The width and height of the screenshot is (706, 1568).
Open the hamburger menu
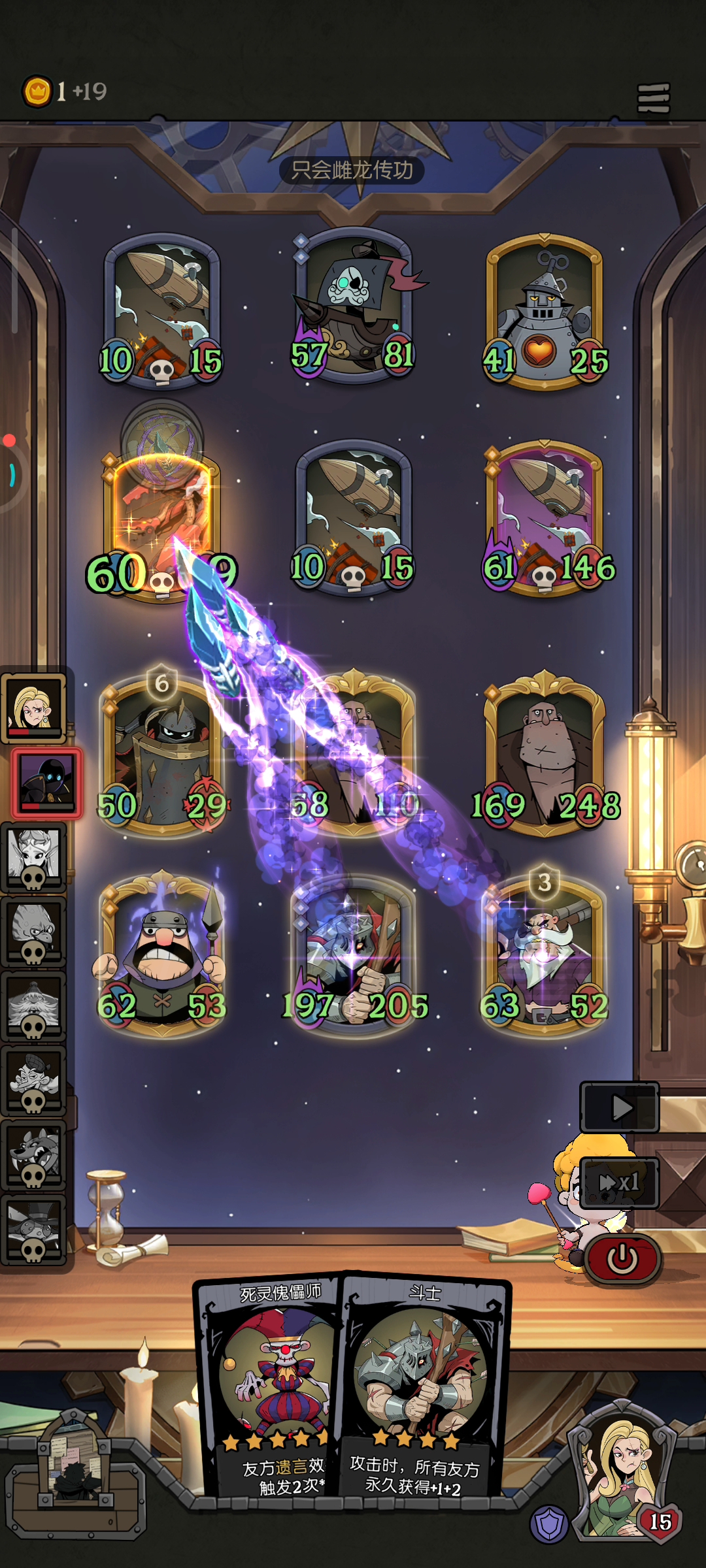coord(653,99)
